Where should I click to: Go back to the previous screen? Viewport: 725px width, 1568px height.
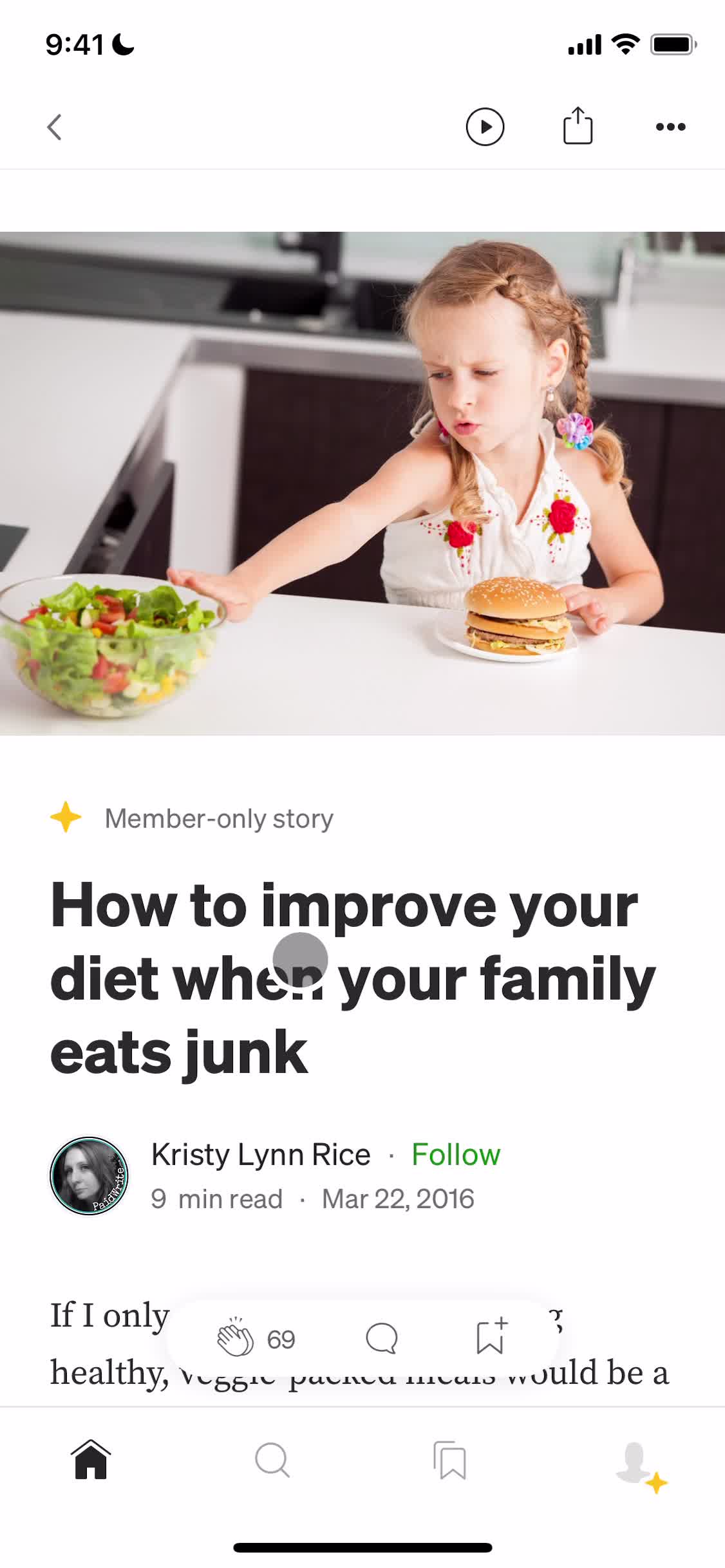point(55,127)
